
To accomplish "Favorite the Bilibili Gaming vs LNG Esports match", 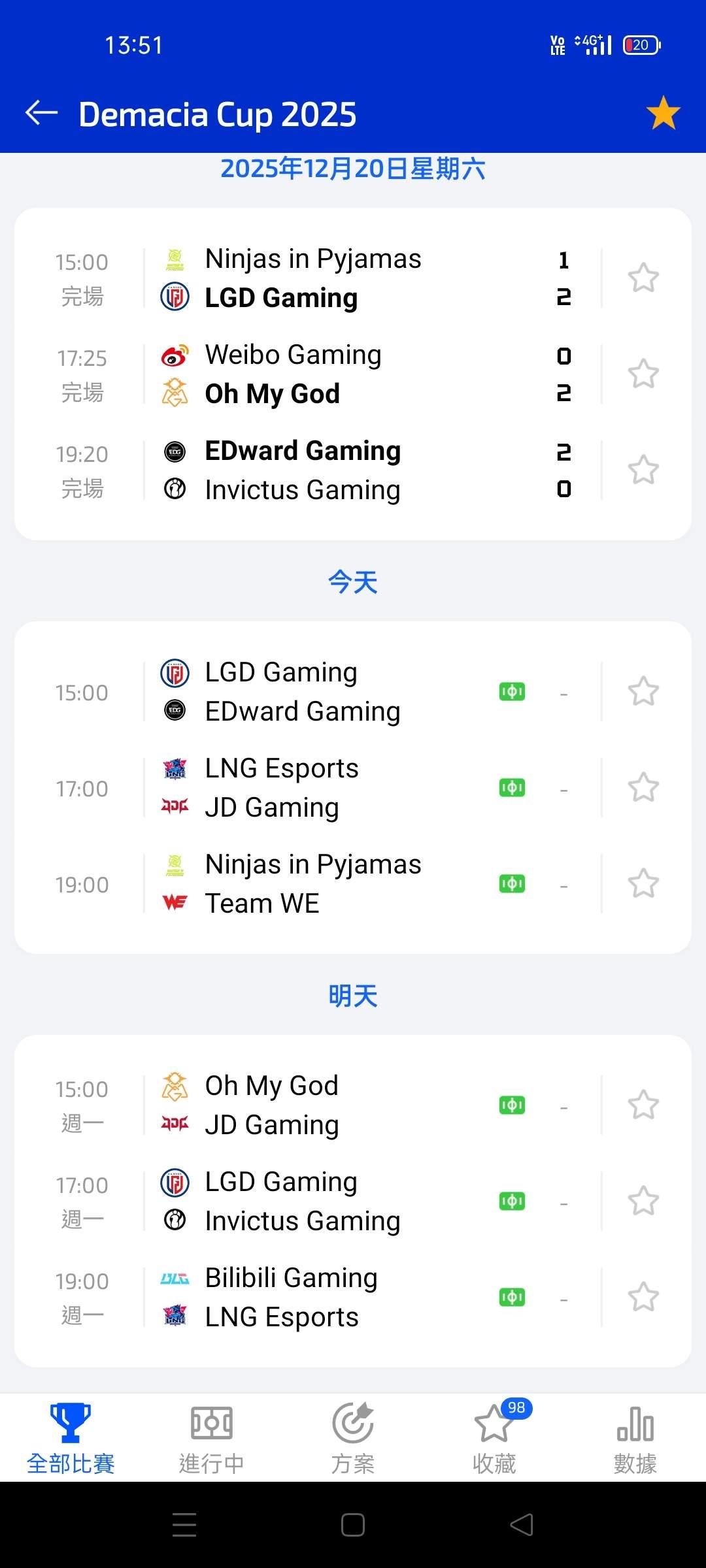I will pos(643,1298).
